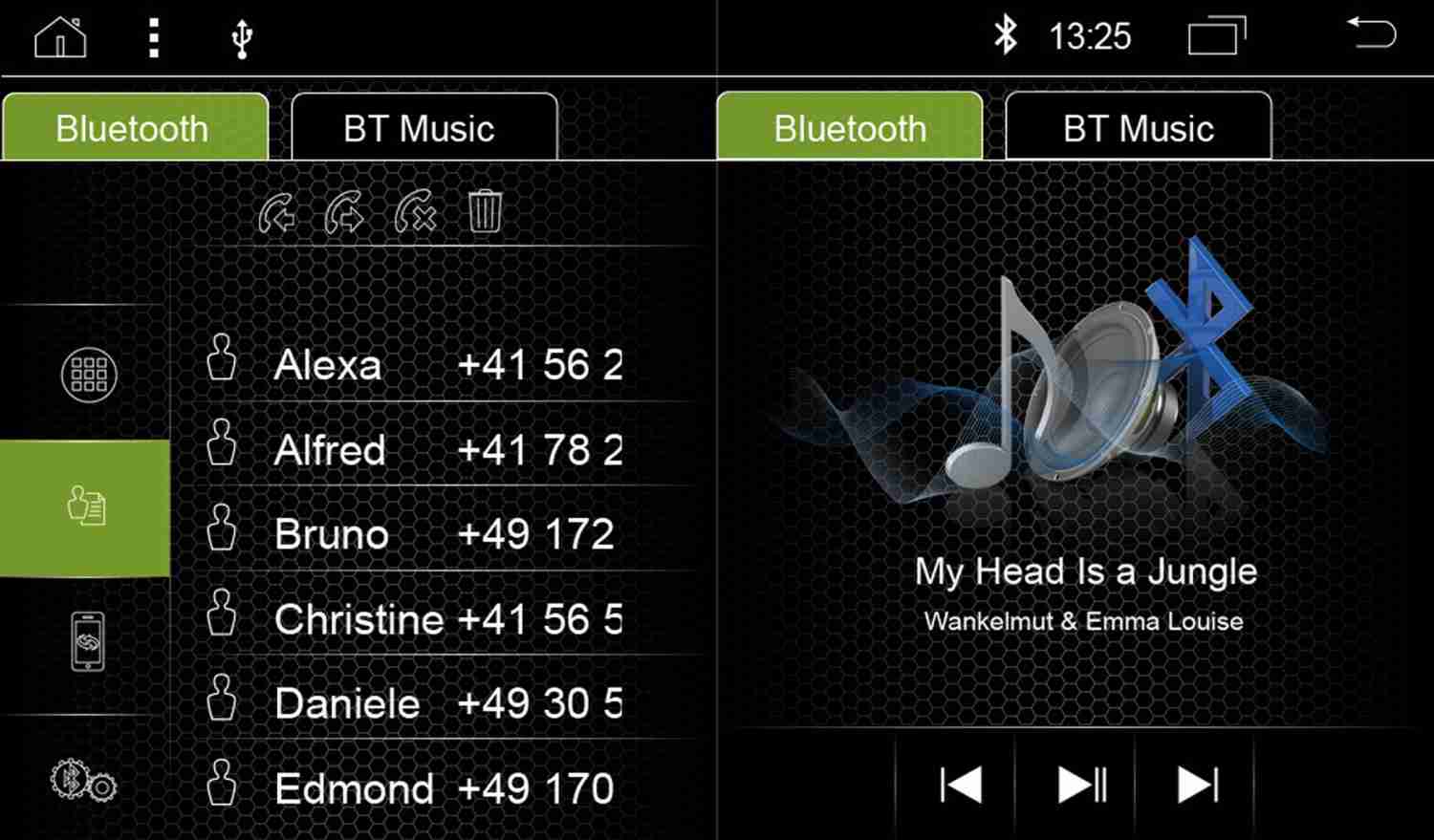This screenshot has height=840, width=1434.
Task: Skip to the previous track
Action: (x=961, y=786)
